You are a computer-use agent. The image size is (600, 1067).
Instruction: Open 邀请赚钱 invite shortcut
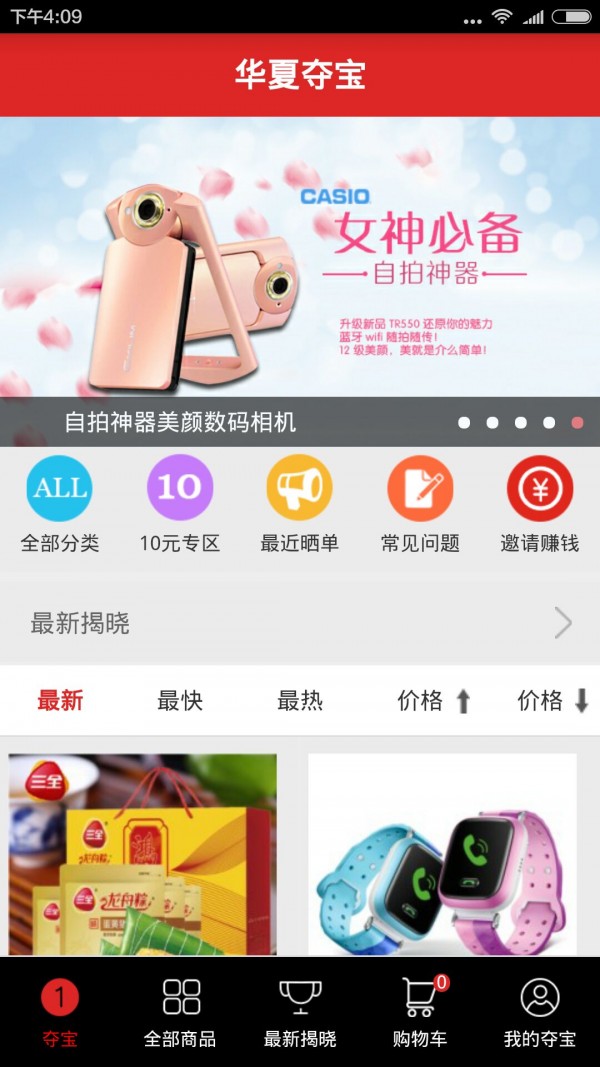pyautogui.click(x=540, y=504)
